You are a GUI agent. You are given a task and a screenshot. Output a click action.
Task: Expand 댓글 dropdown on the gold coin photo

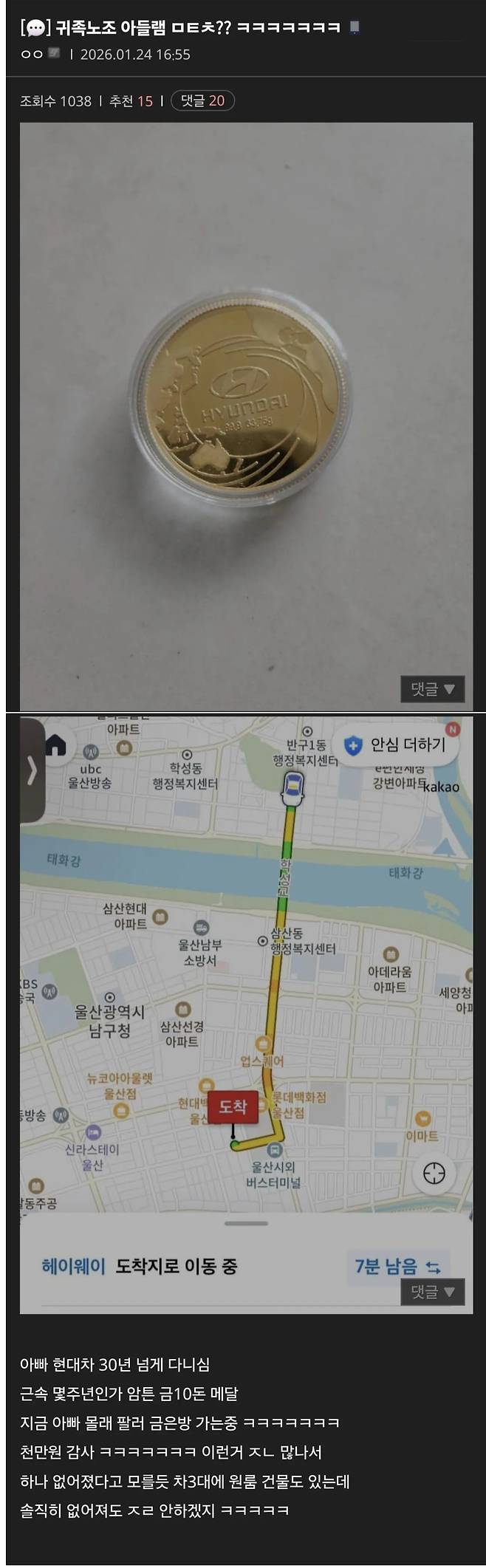tap(432, 688)
